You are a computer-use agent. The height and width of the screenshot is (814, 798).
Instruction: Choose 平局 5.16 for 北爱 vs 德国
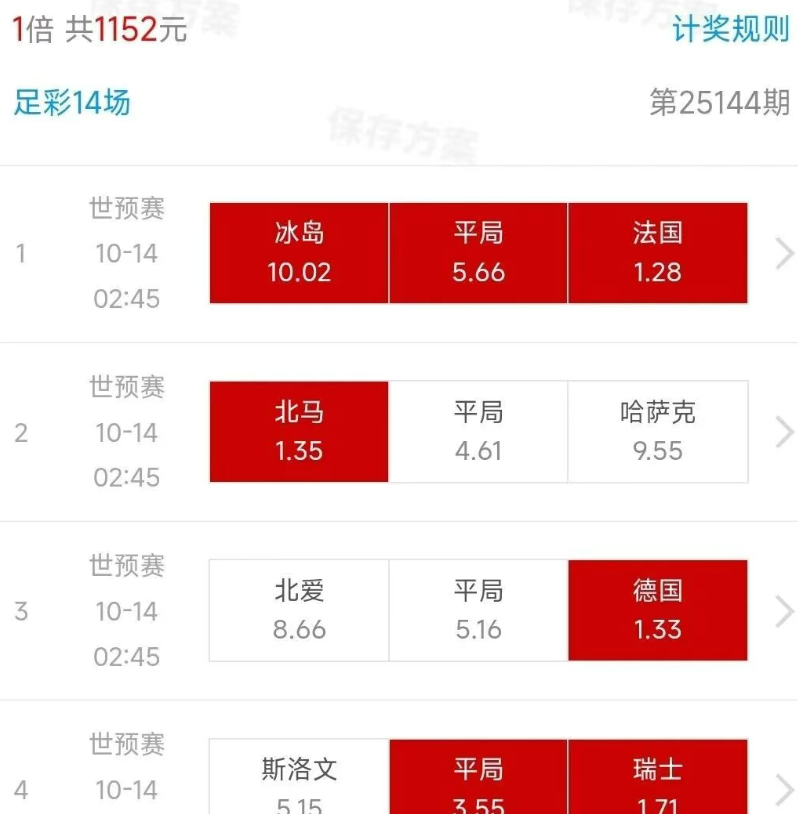coord(478,610)
